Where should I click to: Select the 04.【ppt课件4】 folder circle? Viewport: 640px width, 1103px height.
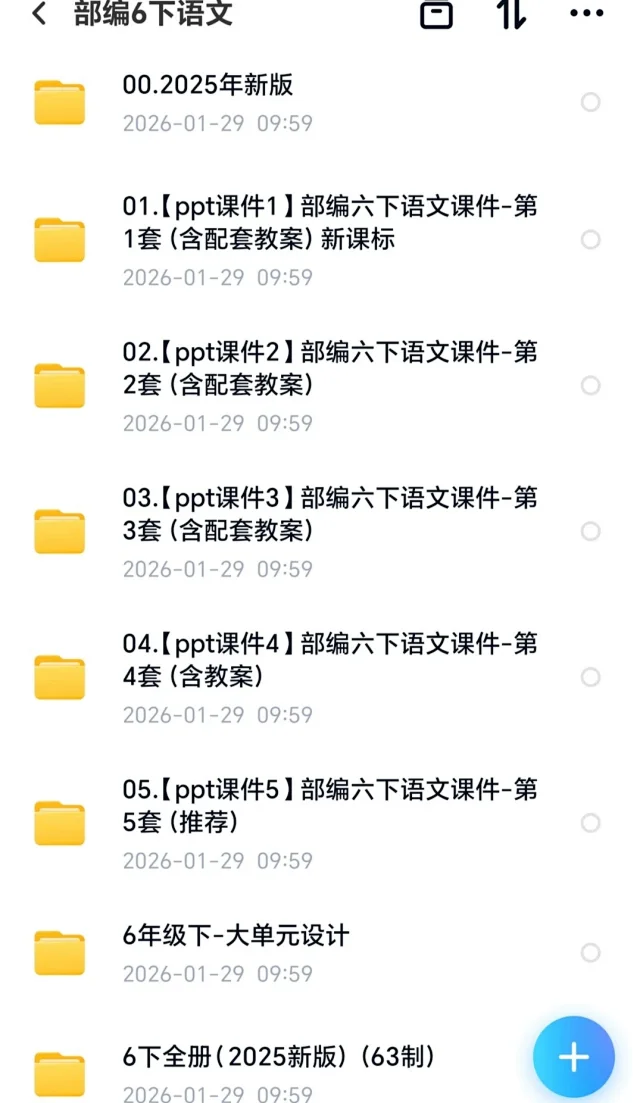[591, 678]
